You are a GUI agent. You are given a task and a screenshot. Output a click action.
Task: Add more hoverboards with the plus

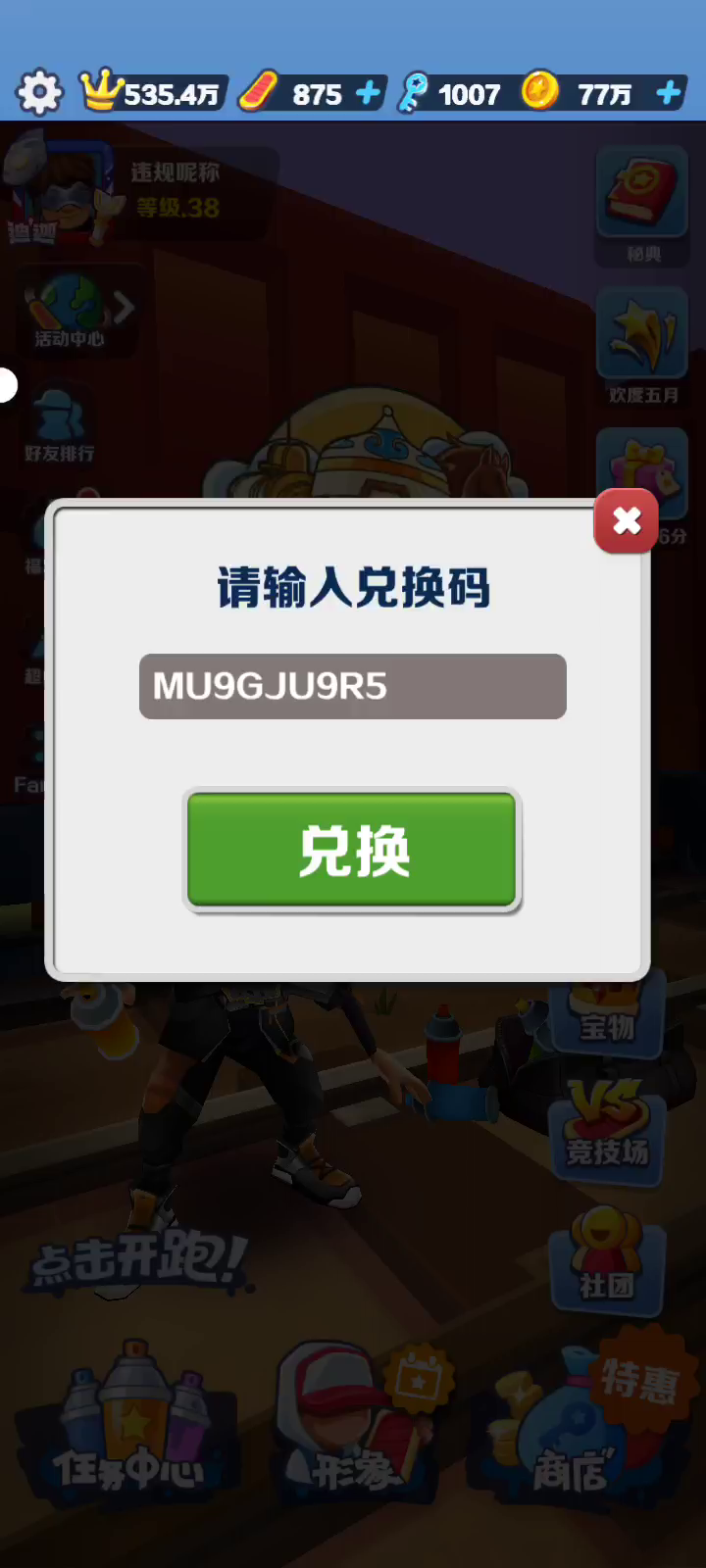pos(368,93)
